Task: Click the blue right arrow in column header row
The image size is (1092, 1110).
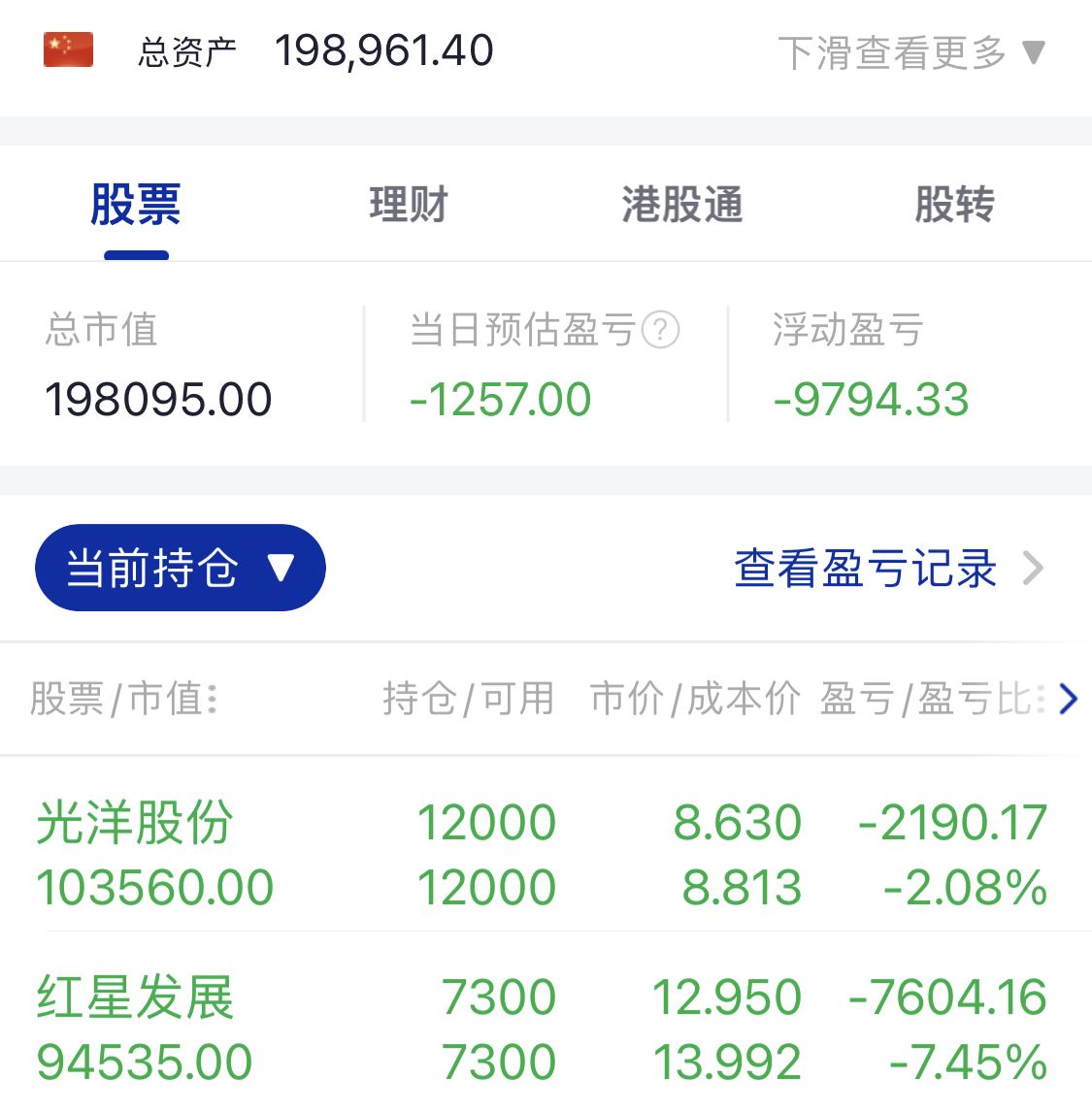Action: point(1071,699)
